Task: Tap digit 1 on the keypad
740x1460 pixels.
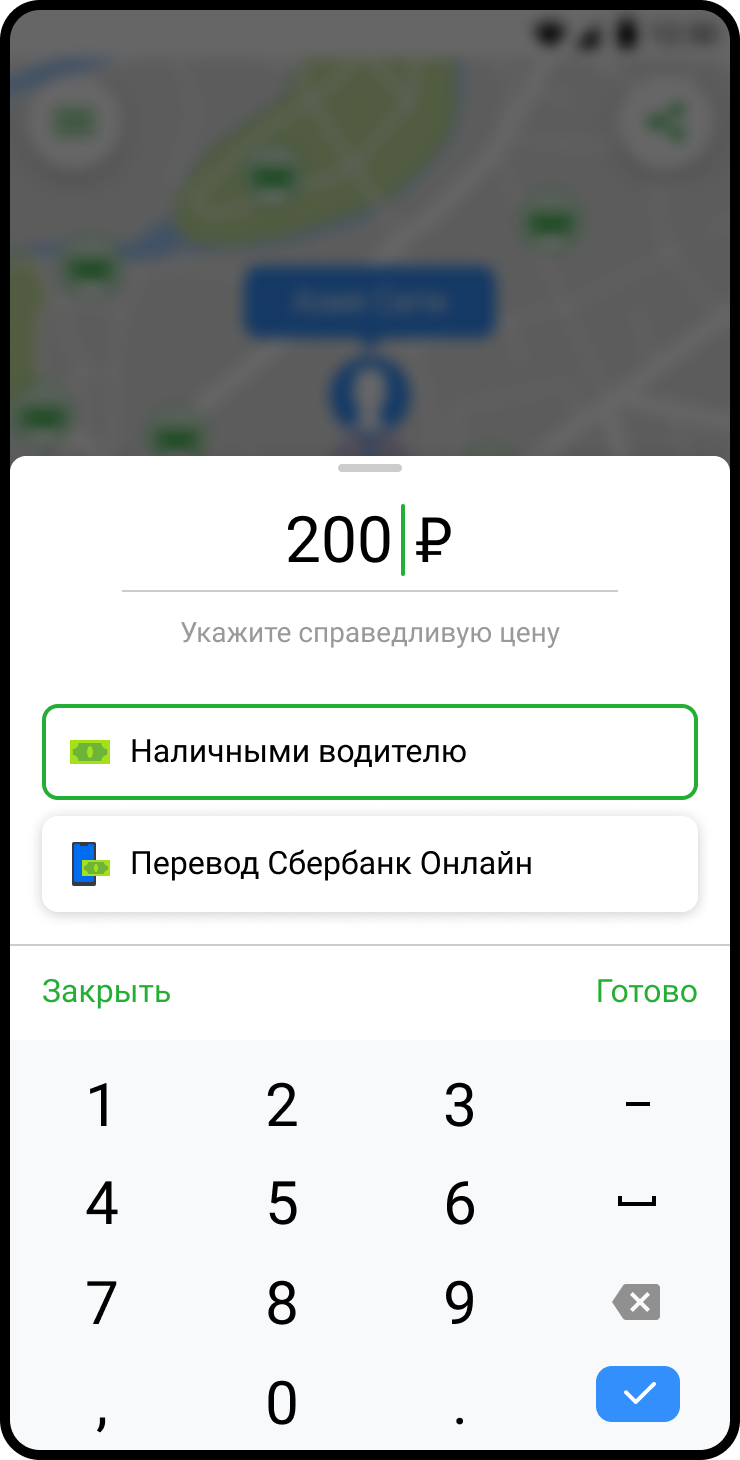Action: pyautogui.click(x=102, y=1105)
